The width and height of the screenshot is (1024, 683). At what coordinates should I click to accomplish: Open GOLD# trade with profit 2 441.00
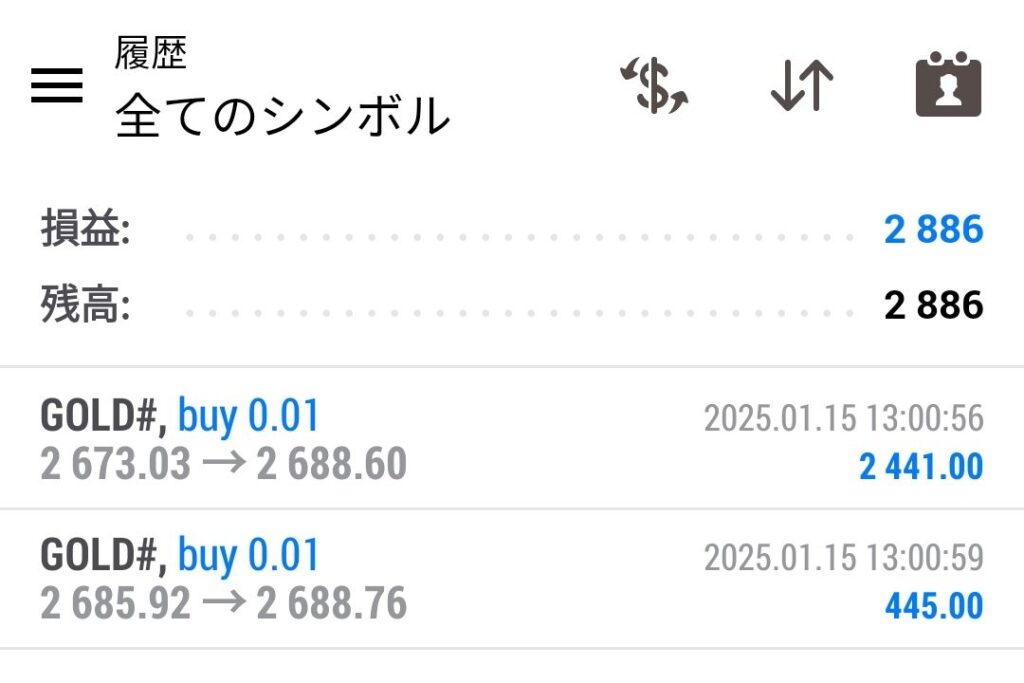(511, 440)
